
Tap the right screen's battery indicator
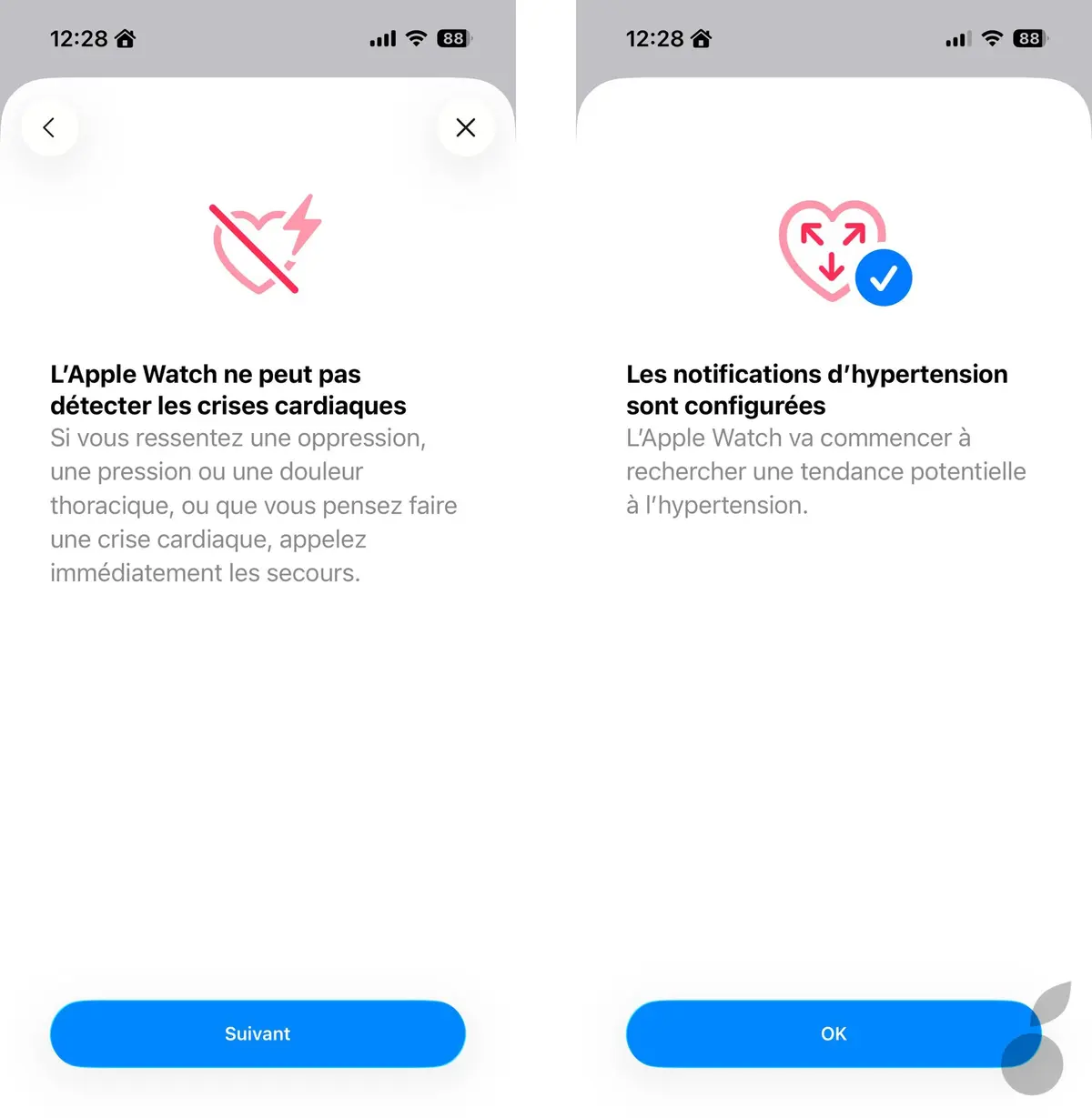pos(1029,38)
